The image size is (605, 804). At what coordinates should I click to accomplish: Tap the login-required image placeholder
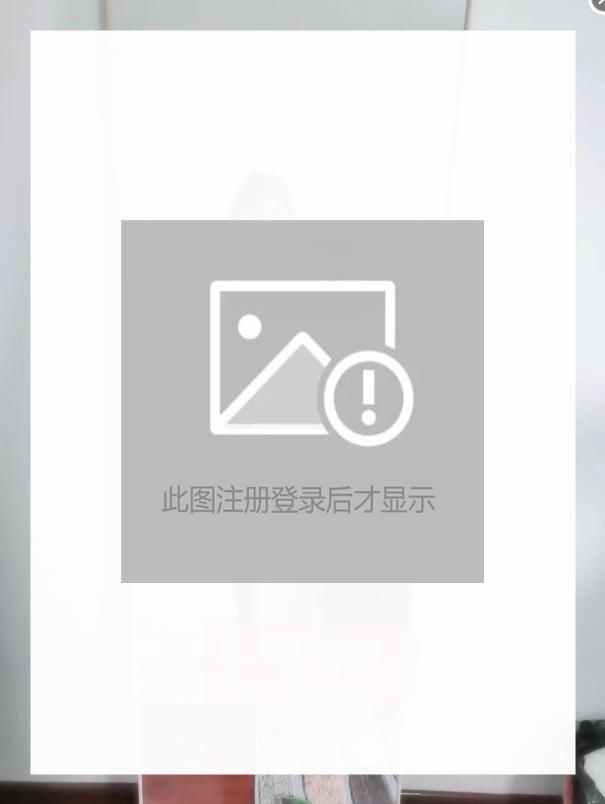point(302,400)
